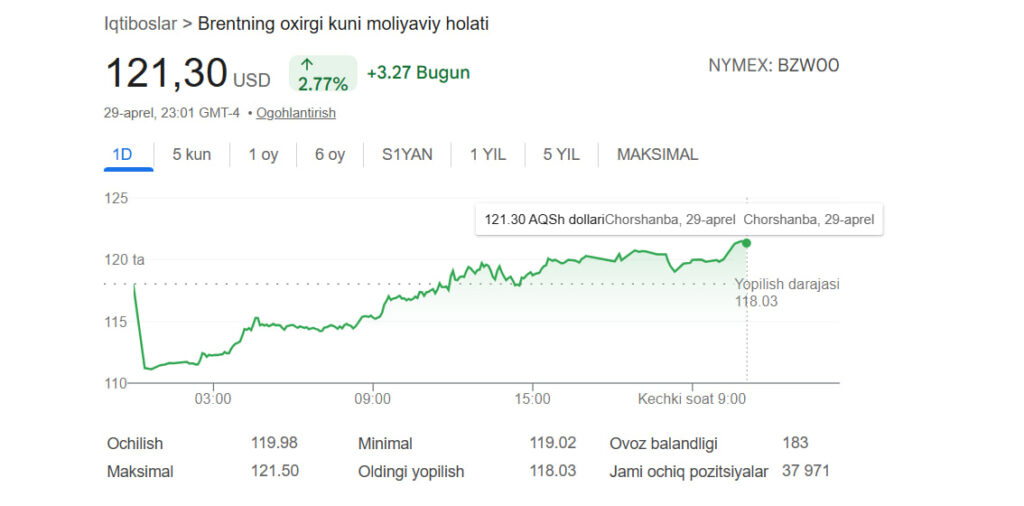
Task: Switch to the 5 YIL range
Action: pyautogui.click(x=561, y=154)
